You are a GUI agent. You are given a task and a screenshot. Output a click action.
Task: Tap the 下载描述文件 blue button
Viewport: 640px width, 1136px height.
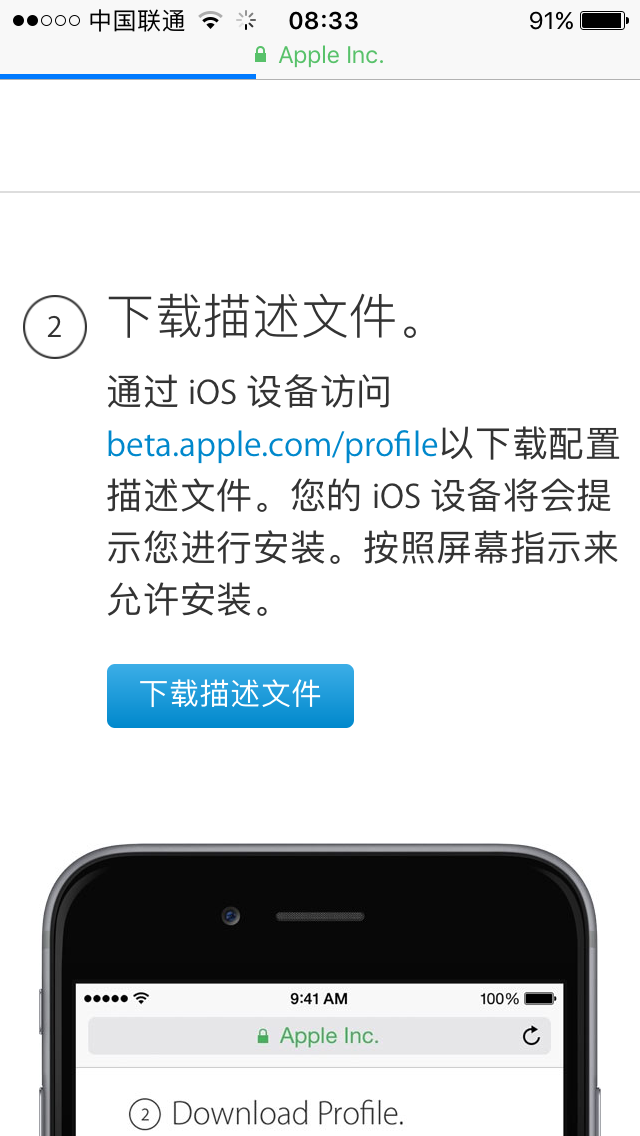230,696
